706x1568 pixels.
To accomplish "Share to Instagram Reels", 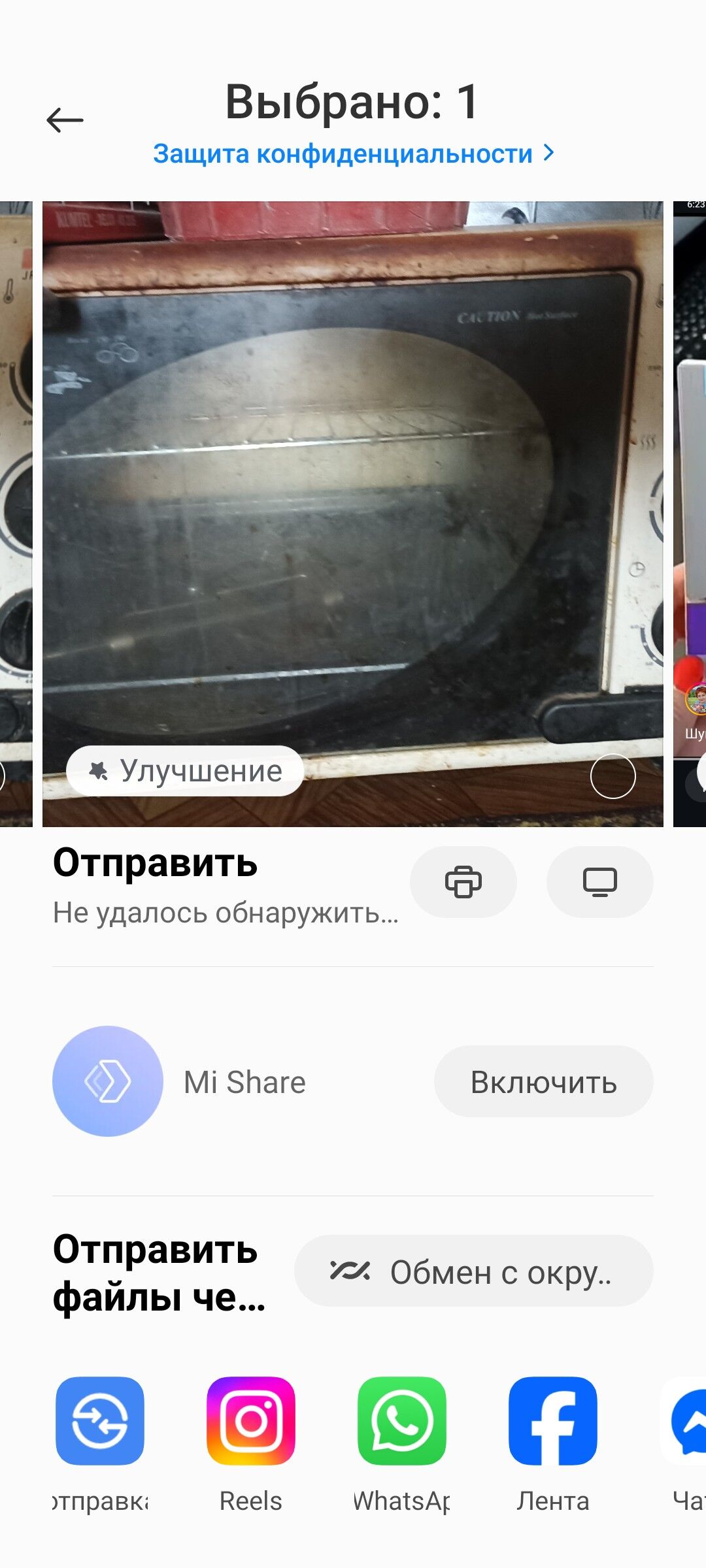I will click(251, 1422).
